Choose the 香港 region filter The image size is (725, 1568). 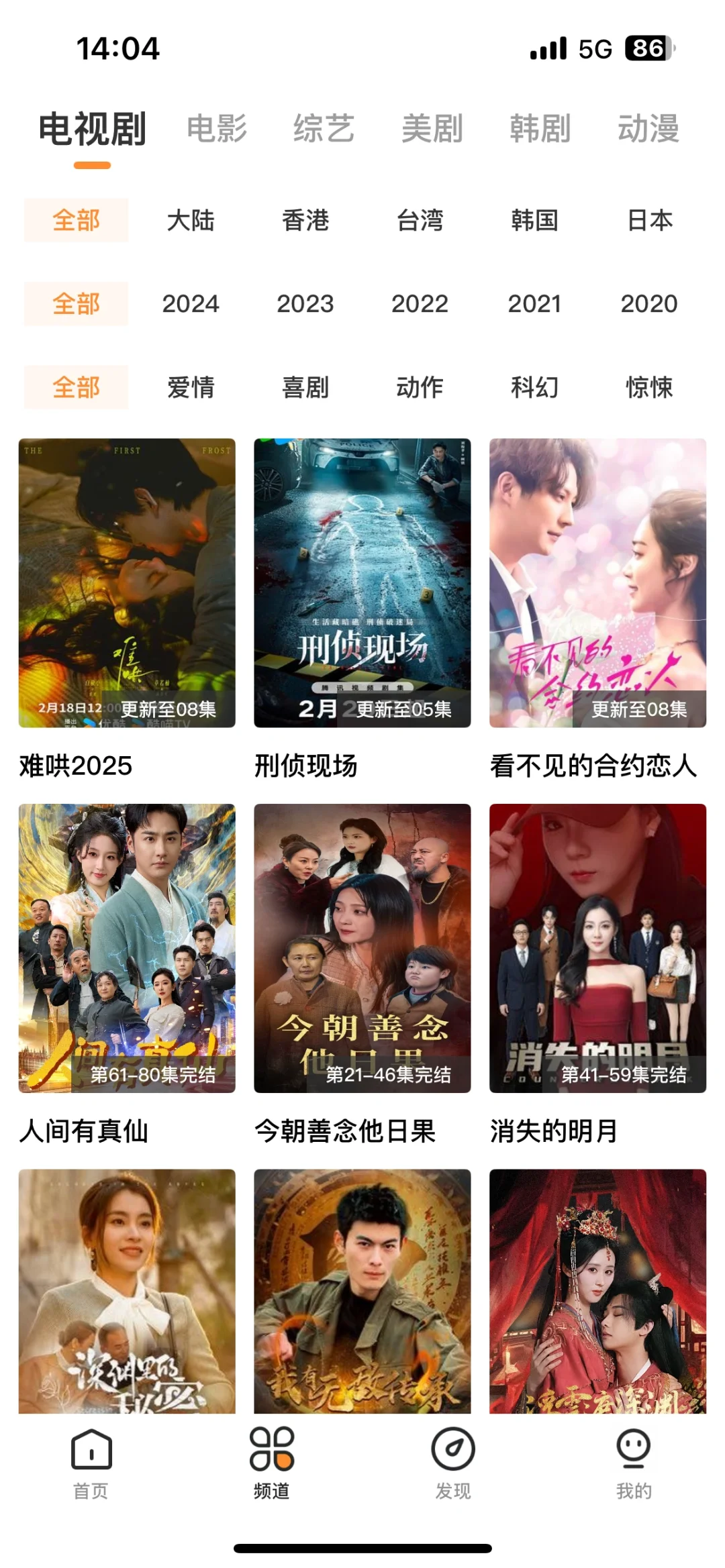pos(305,220)
